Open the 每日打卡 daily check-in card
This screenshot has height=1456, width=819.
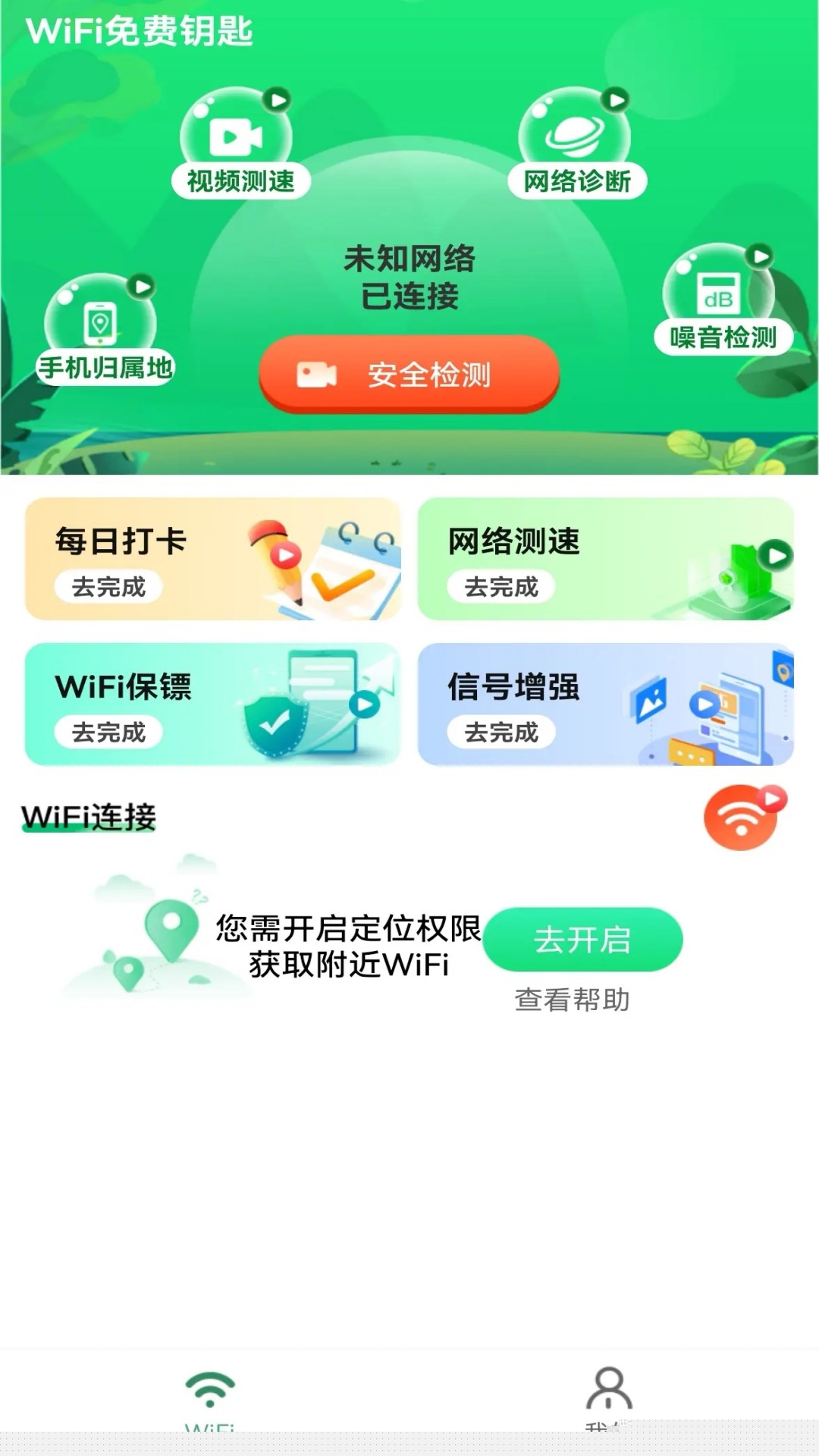213,560
